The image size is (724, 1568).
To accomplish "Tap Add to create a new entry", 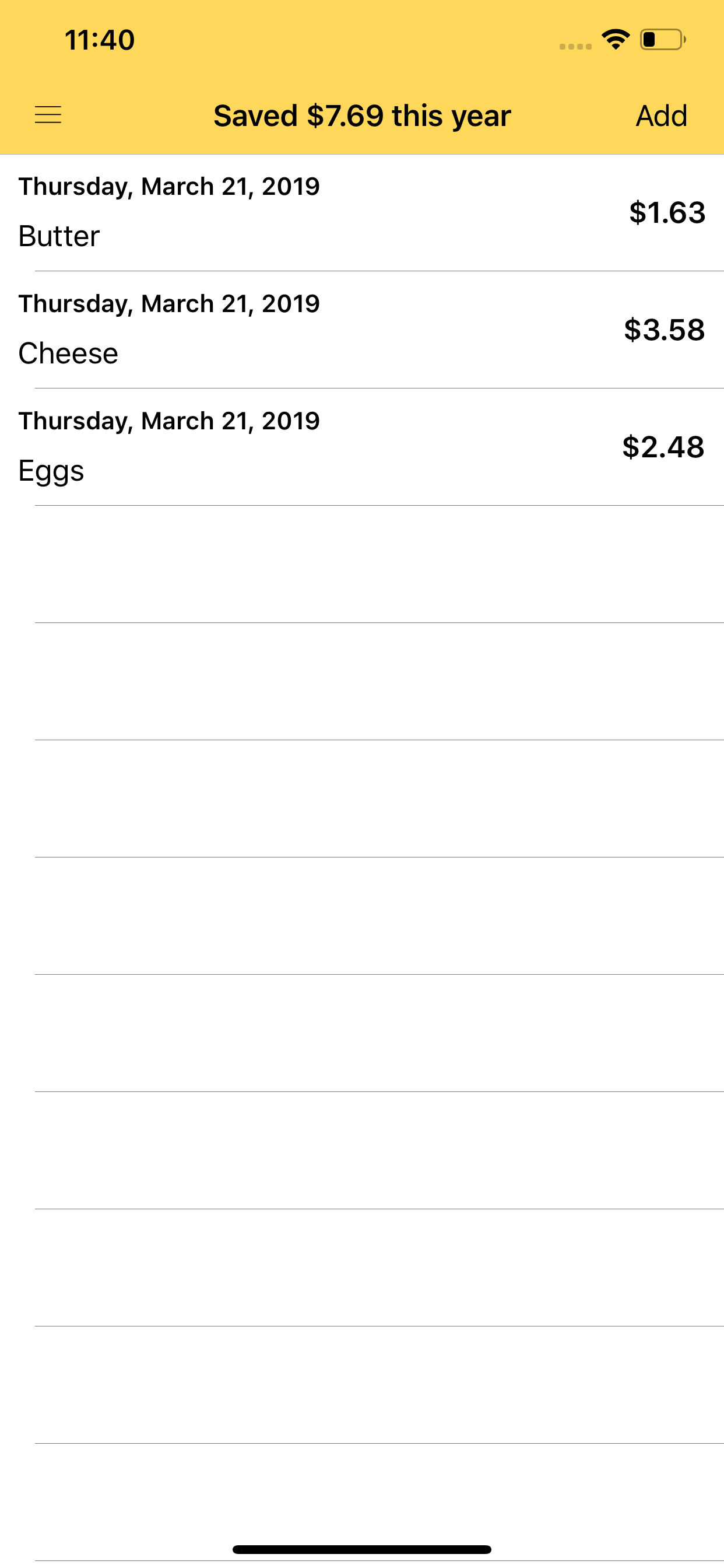I will click(x=661, y=116).
